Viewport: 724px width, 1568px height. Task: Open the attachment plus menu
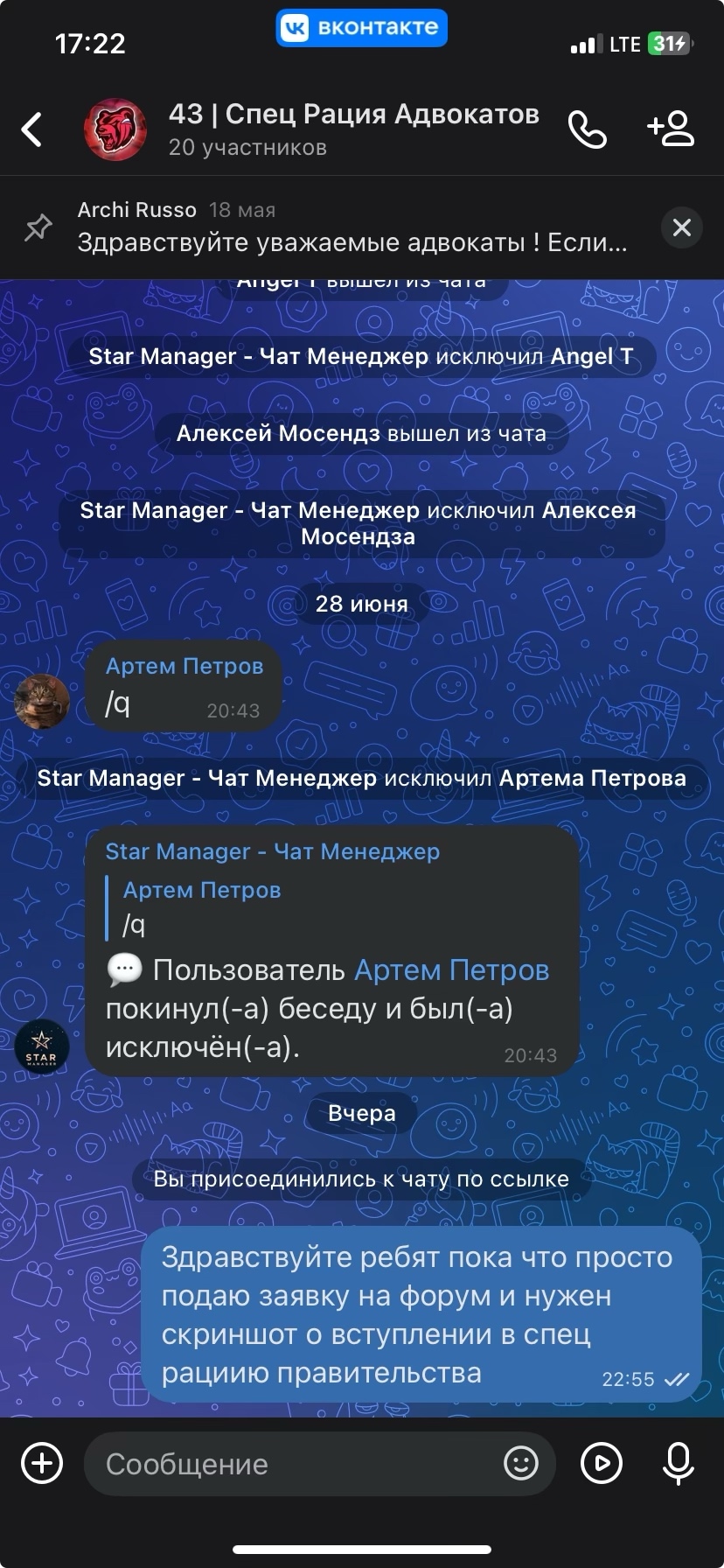42,1463
